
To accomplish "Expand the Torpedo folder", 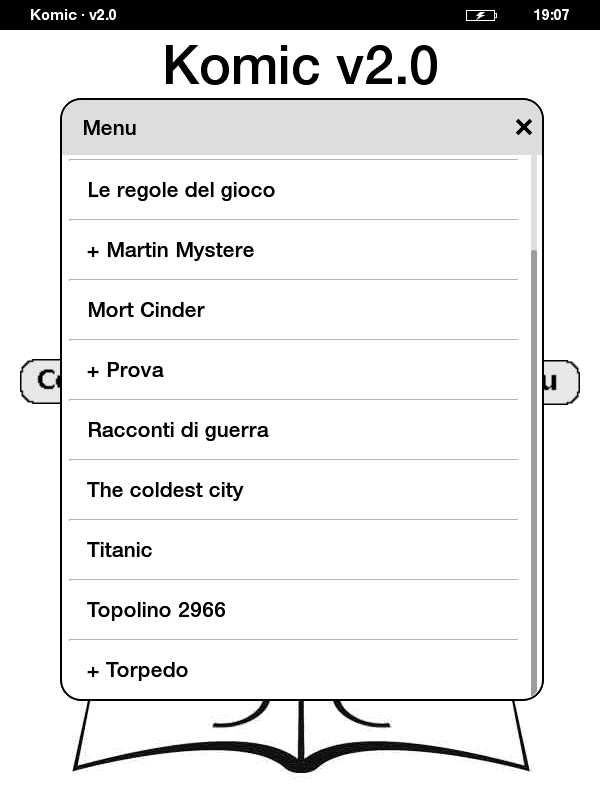I will tap(138, 670).
